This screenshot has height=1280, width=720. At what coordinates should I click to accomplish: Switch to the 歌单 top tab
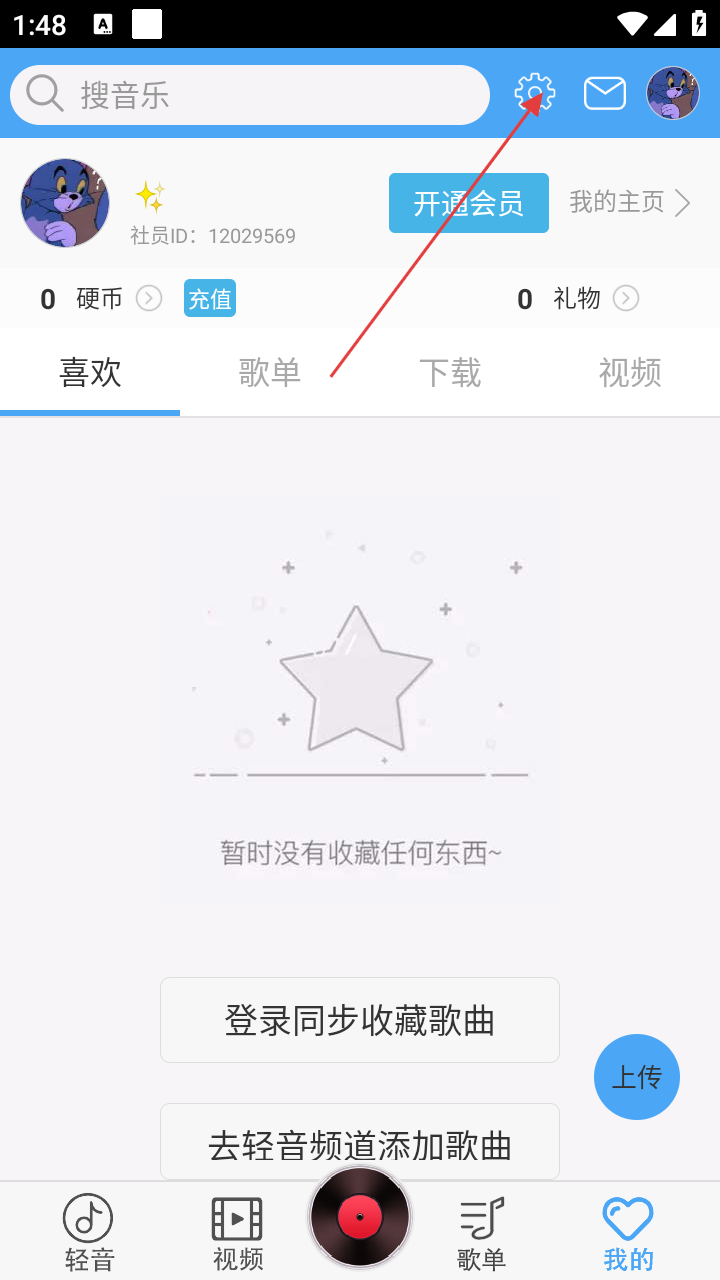270,373
